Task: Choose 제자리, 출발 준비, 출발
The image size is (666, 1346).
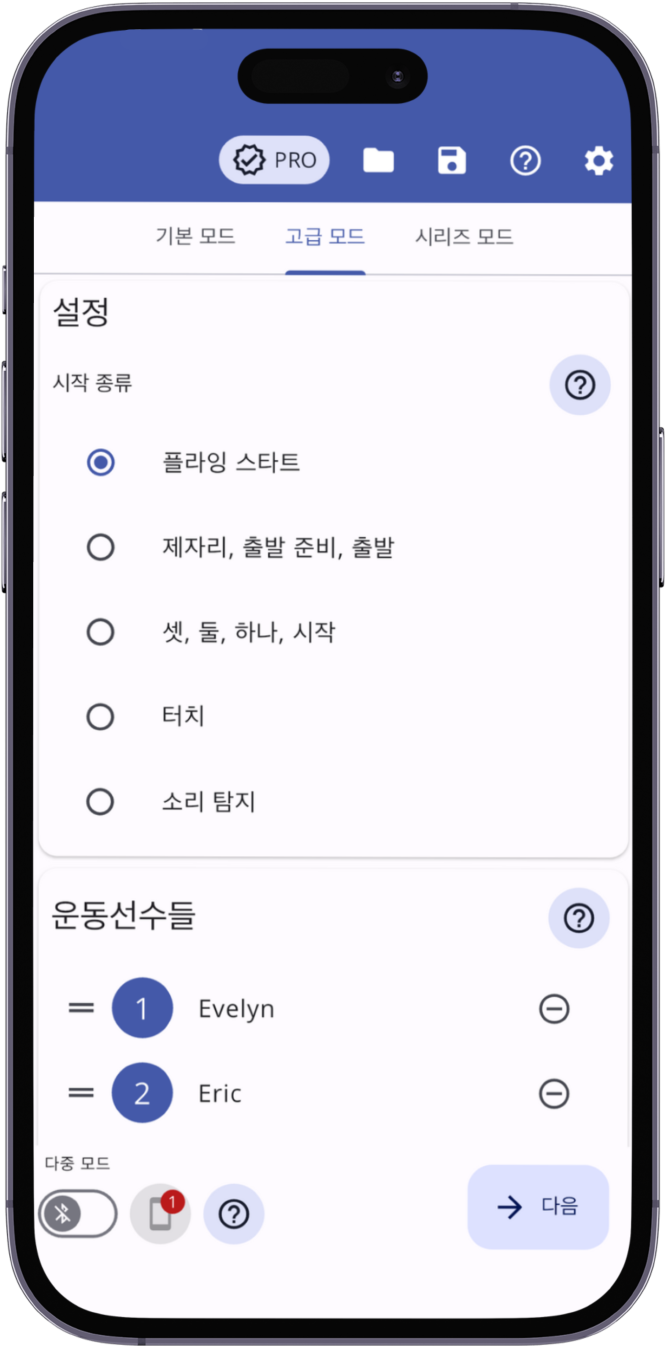Action: click(100, 548)
